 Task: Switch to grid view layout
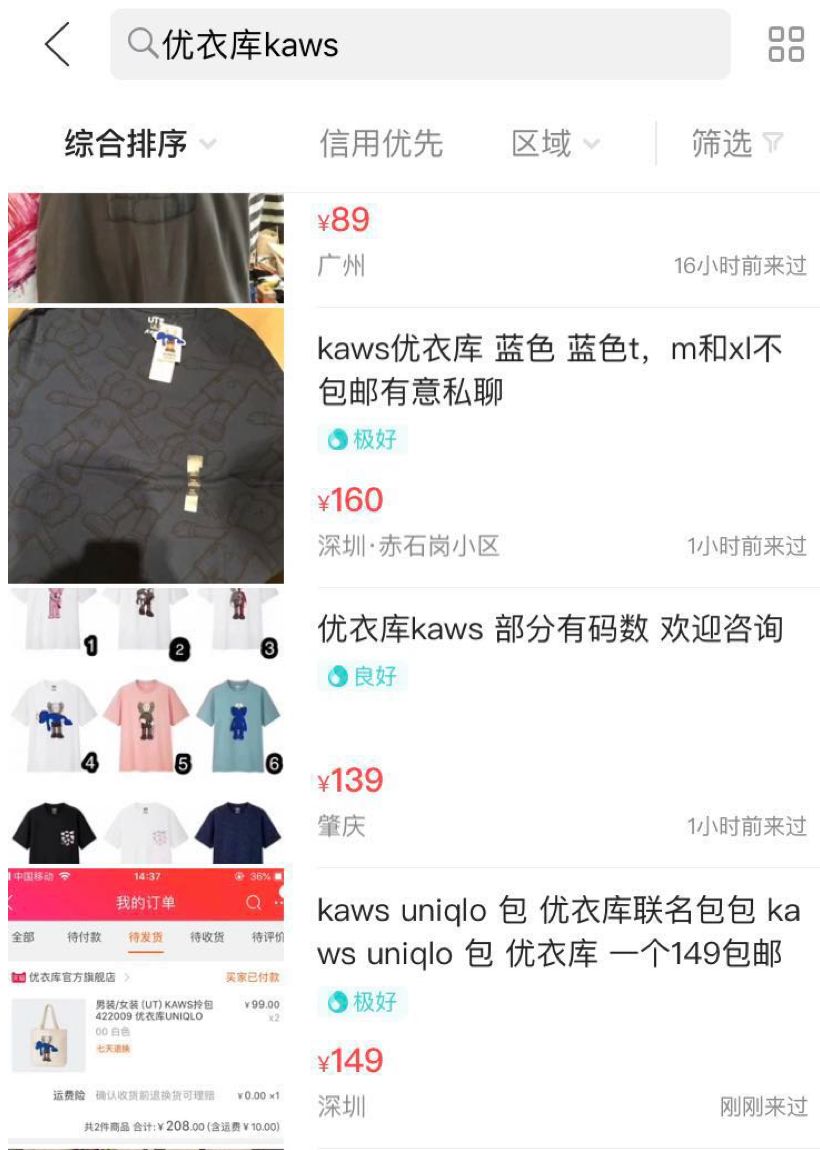(x=785, y=45)
